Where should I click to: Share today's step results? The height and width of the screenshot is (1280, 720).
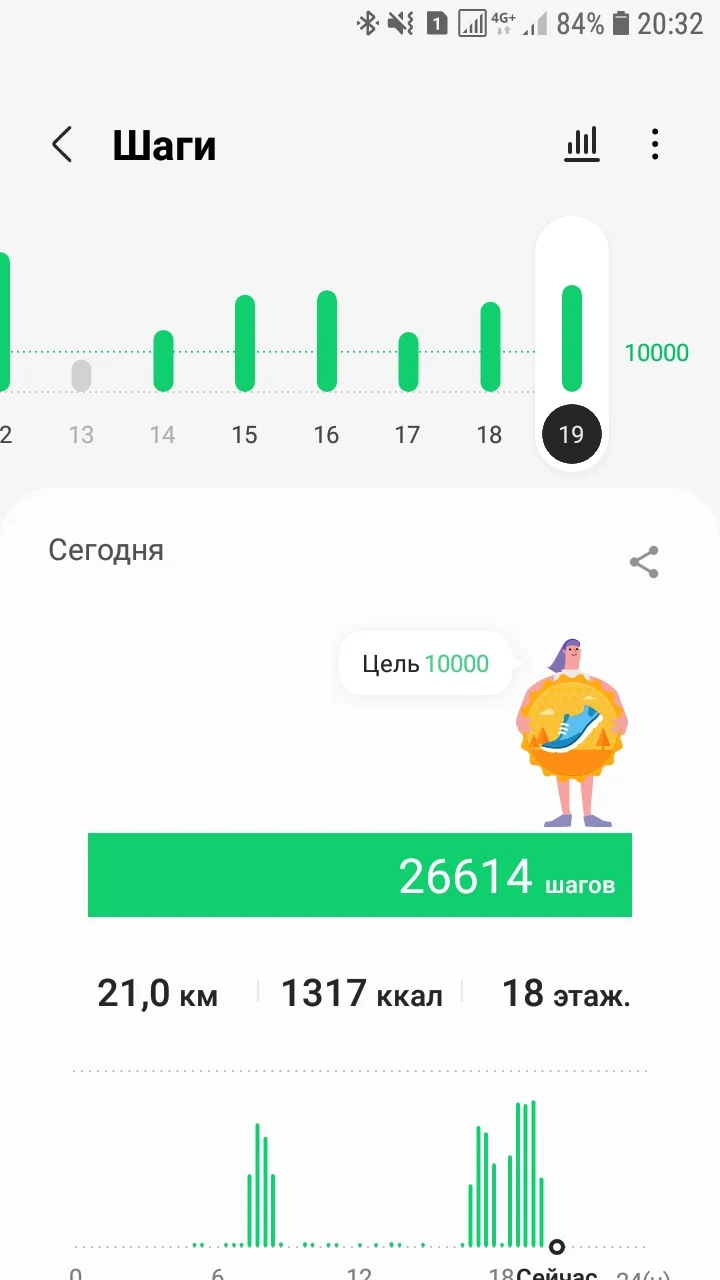click(644, 562)
